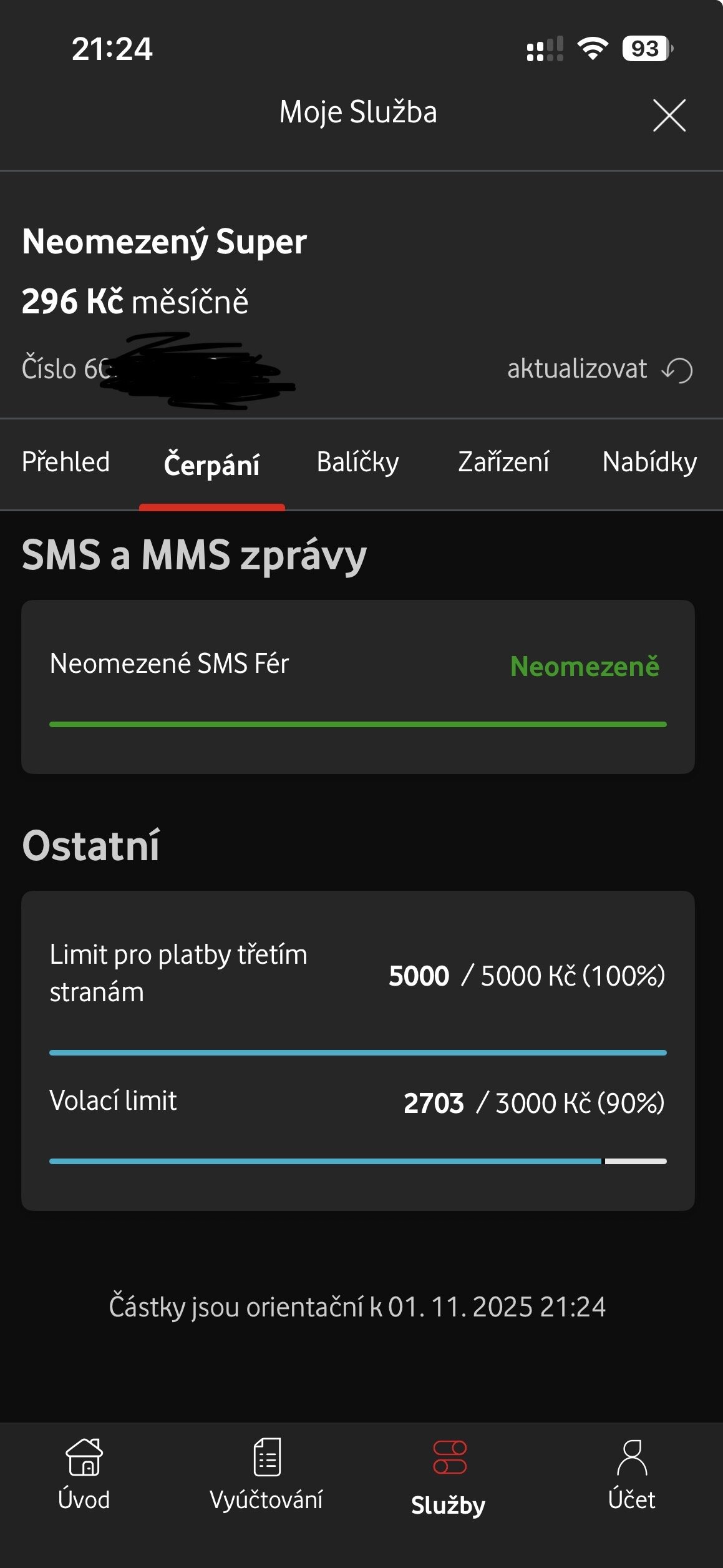Go to Účet in bottom navigation

click(x=631, y=1474)
